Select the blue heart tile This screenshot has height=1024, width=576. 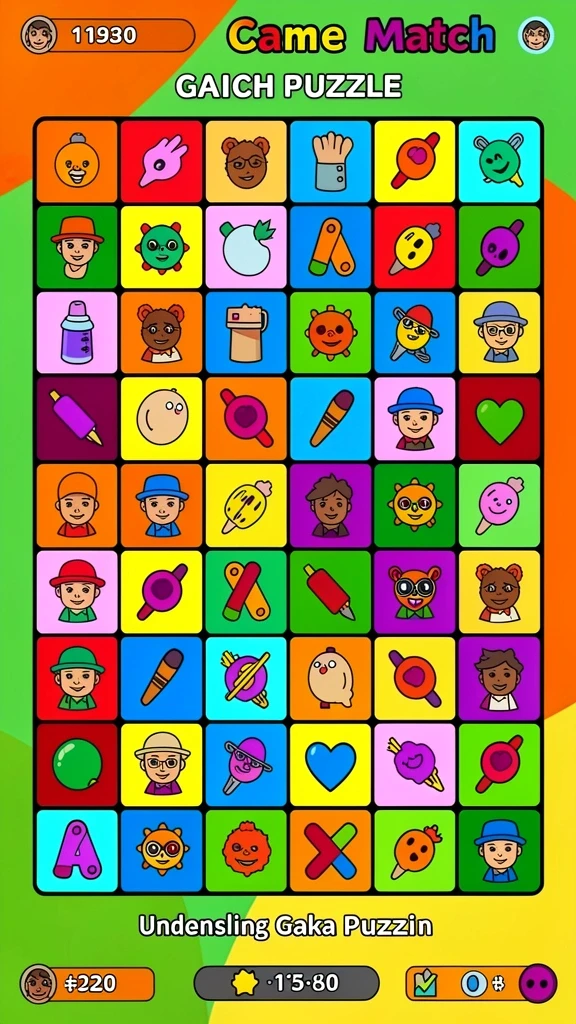coord(330,765)
